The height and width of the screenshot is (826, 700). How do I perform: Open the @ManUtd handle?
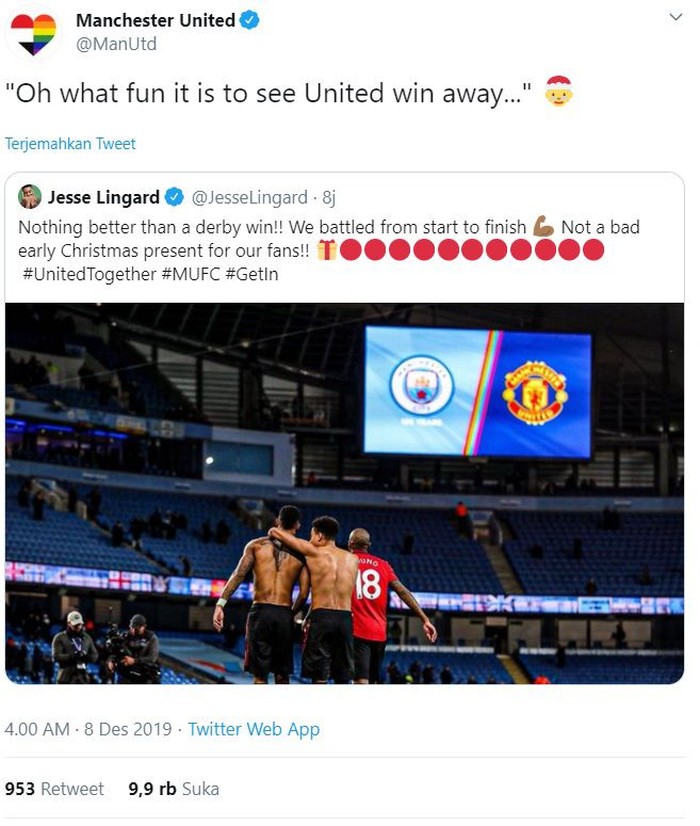(116, 44)
